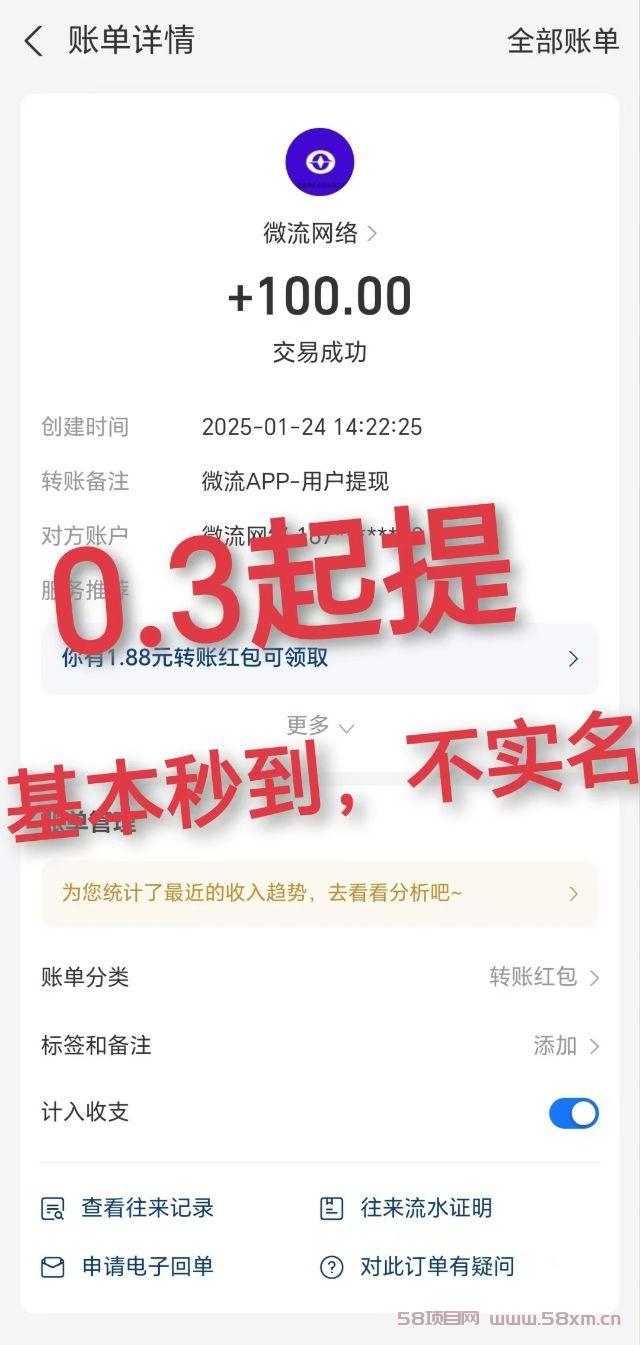Go back from 账单详情
Screen dimensions: 640x1345
coord(34,42)
